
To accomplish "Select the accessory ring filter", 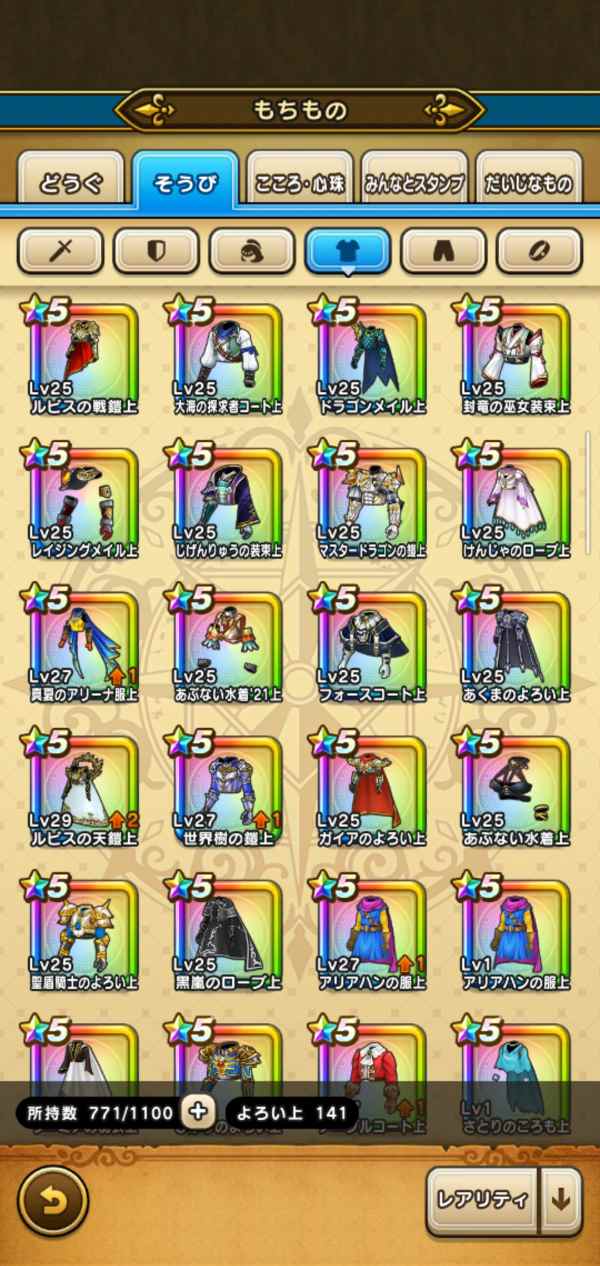I will (539, 251).
